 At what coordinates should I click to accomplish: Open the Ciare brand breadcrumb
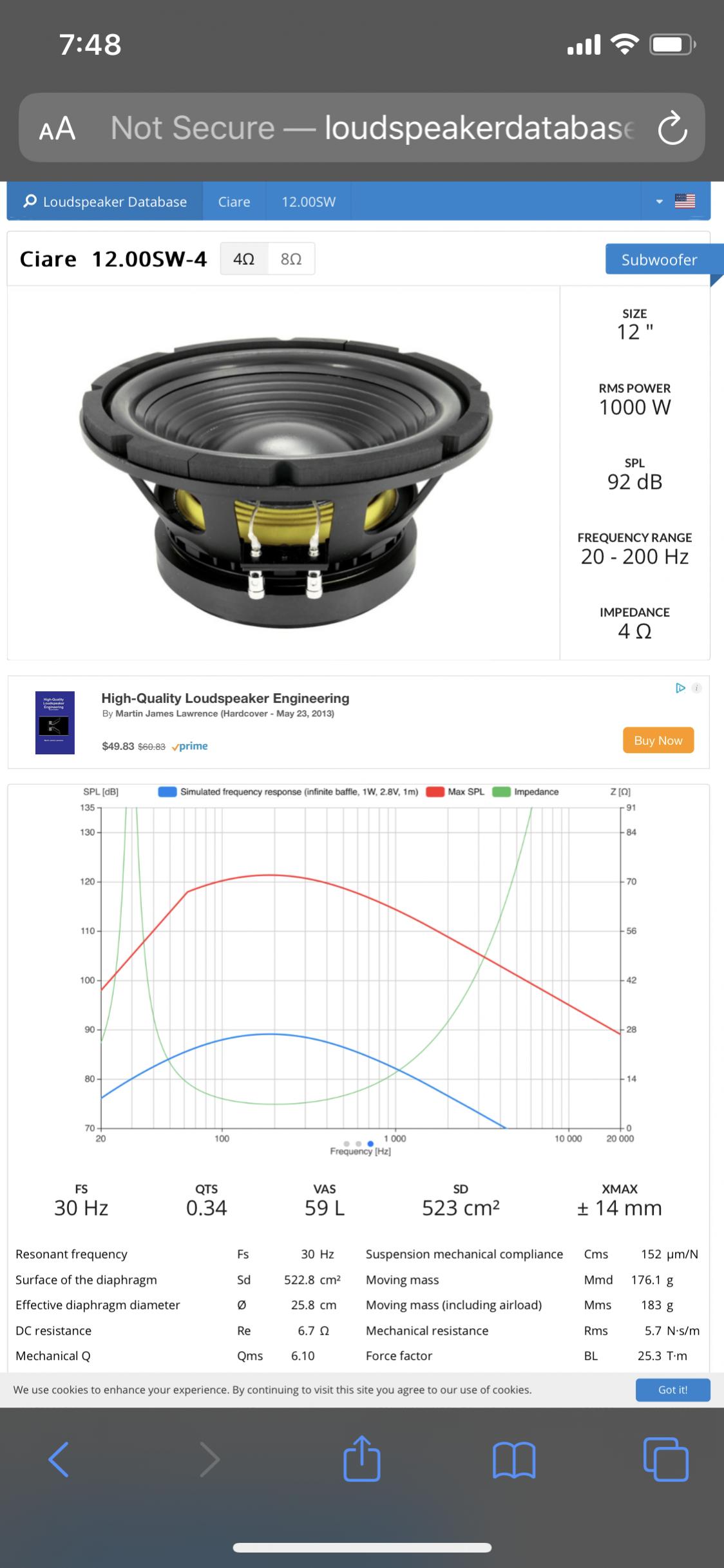click(234, 202)
